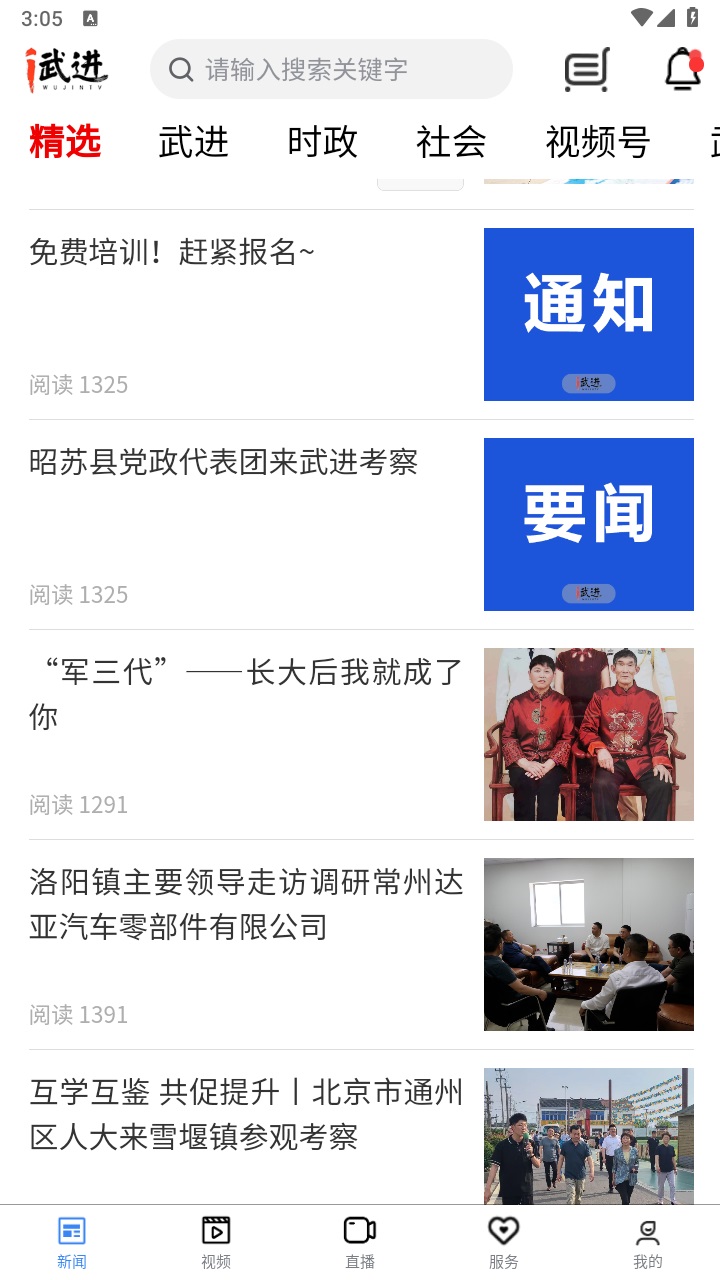Image resolution: width=720 pixels, height=1280 pixels.
Task: Open the 服务 bottom tab
Action: click(x=504, y=1242)
